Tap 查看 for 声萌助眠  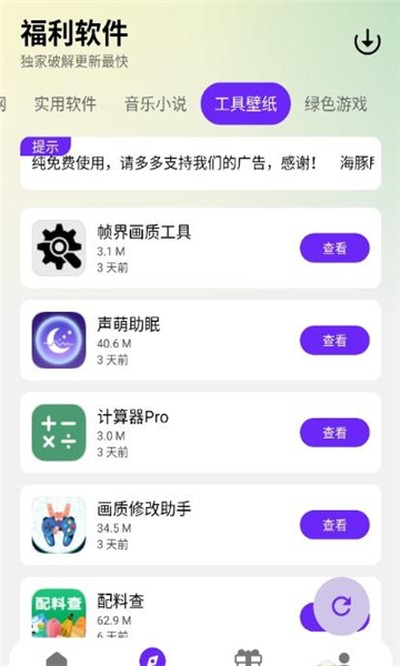(335, 340)
